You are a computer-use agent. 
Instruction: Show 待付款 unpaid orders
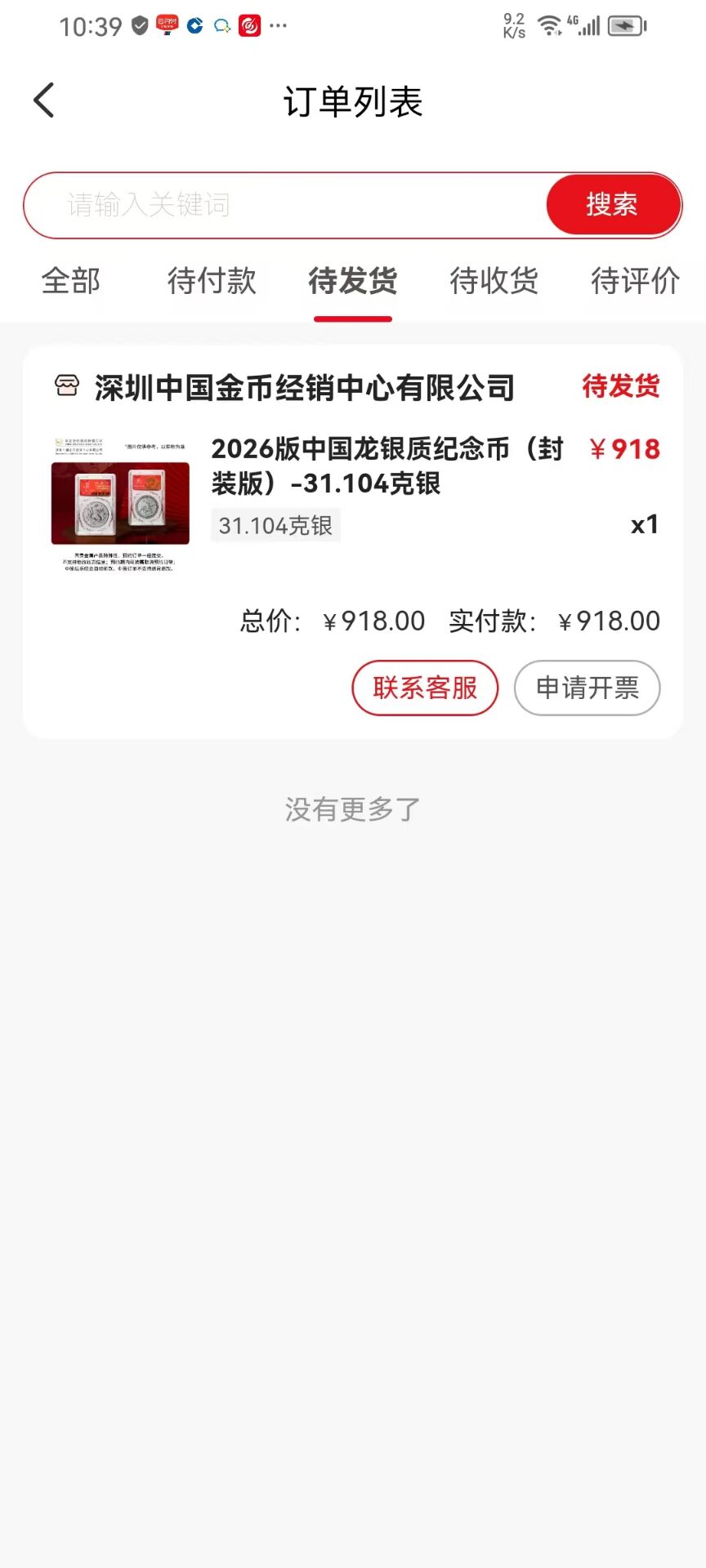pos(212,281)
